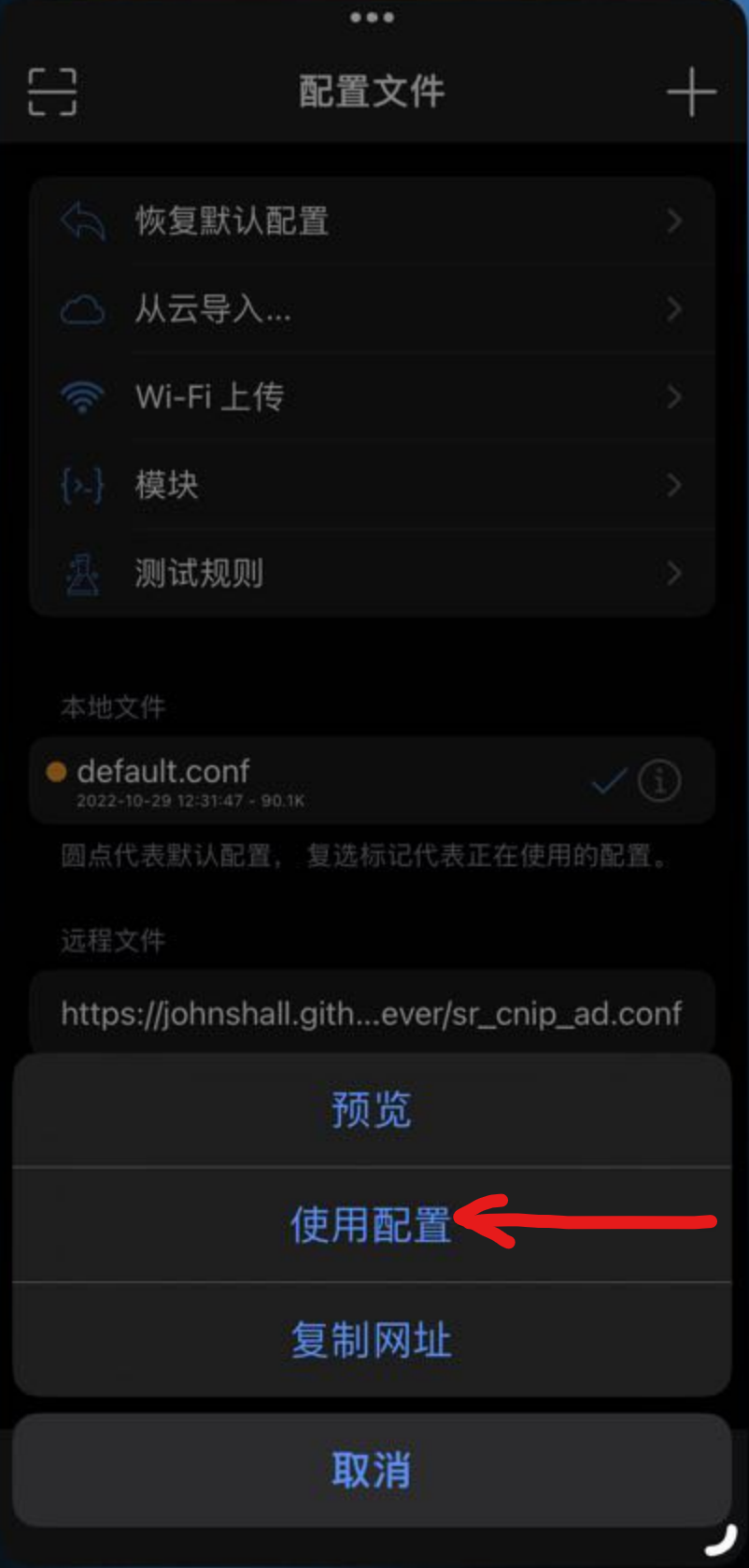749x1568 pixels.
Task: Copy the URL with 复制网址
Action: [x=372, y=1339]
